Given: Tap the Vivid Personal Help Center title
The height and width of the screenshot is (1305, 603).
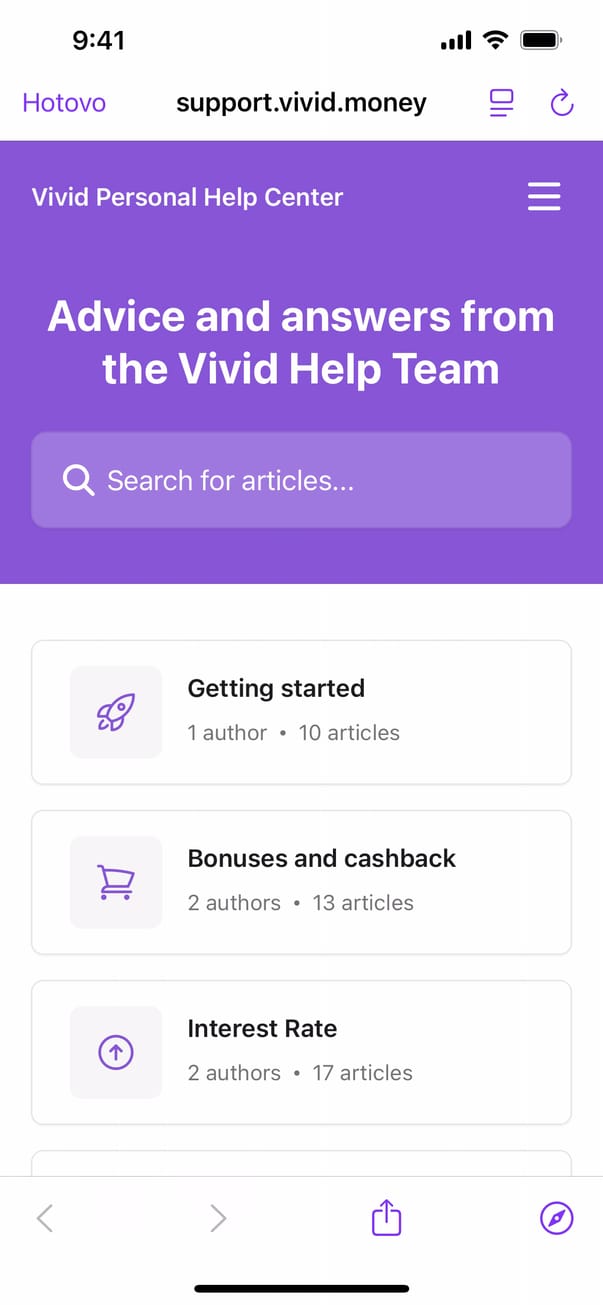Looking at the screenshot, I should pos(187,197).
